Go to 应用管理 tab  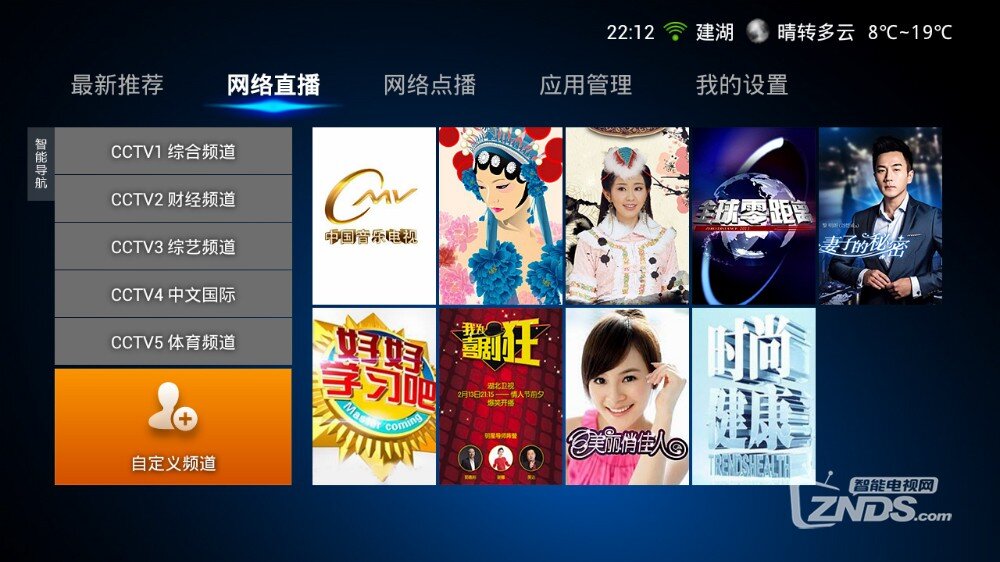(x=585, y=85)
